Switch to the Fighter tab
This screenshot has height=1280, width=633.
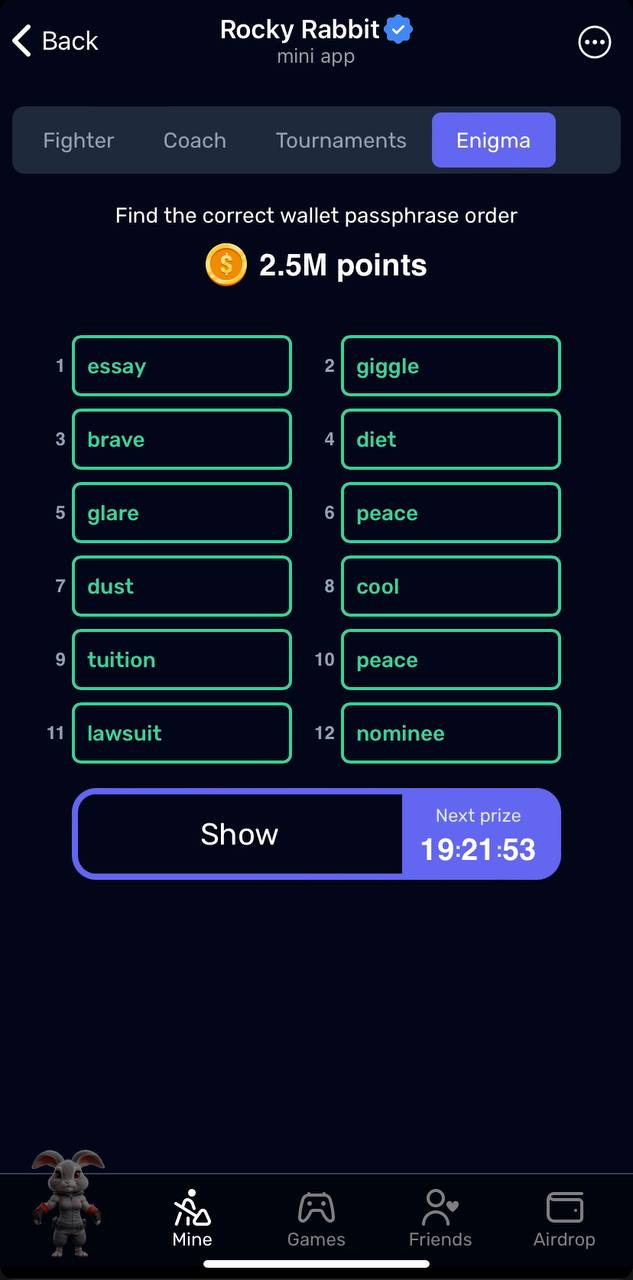click(x=79, y=140)
